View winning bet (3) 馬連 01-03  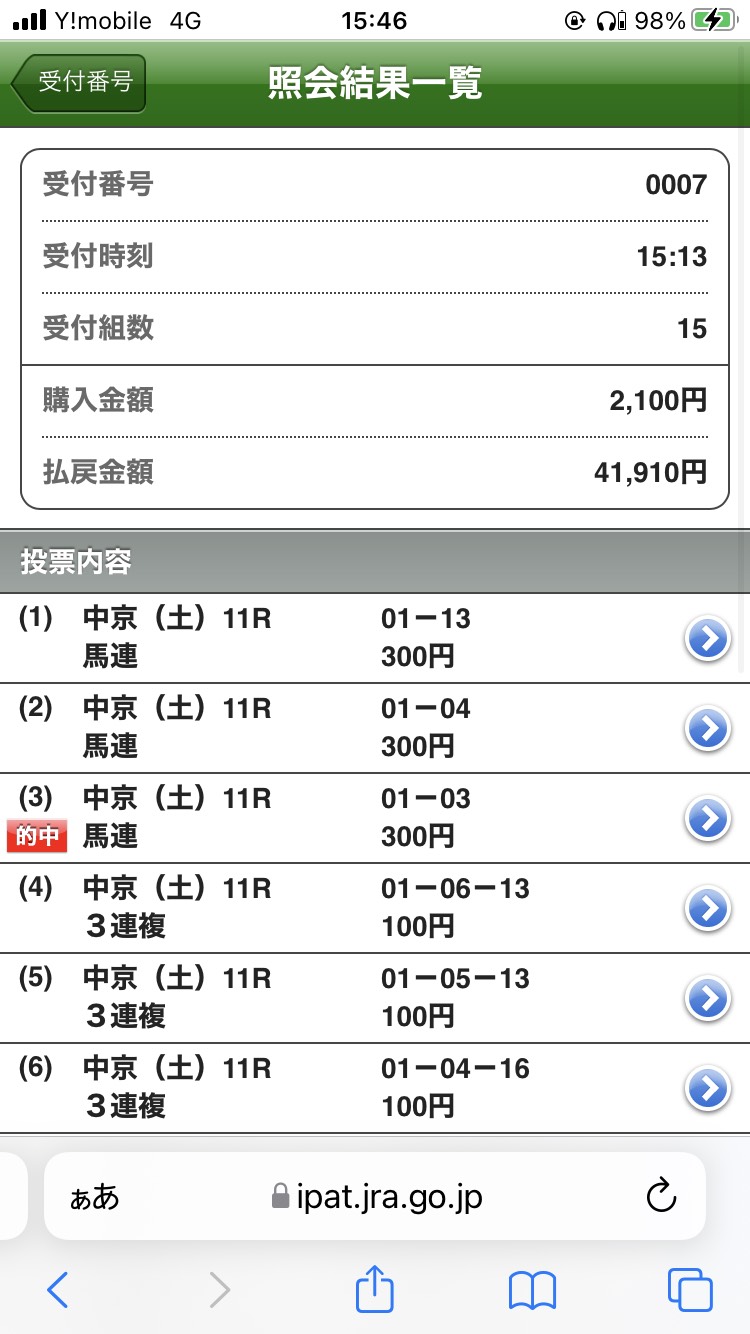tap(708, 819)
